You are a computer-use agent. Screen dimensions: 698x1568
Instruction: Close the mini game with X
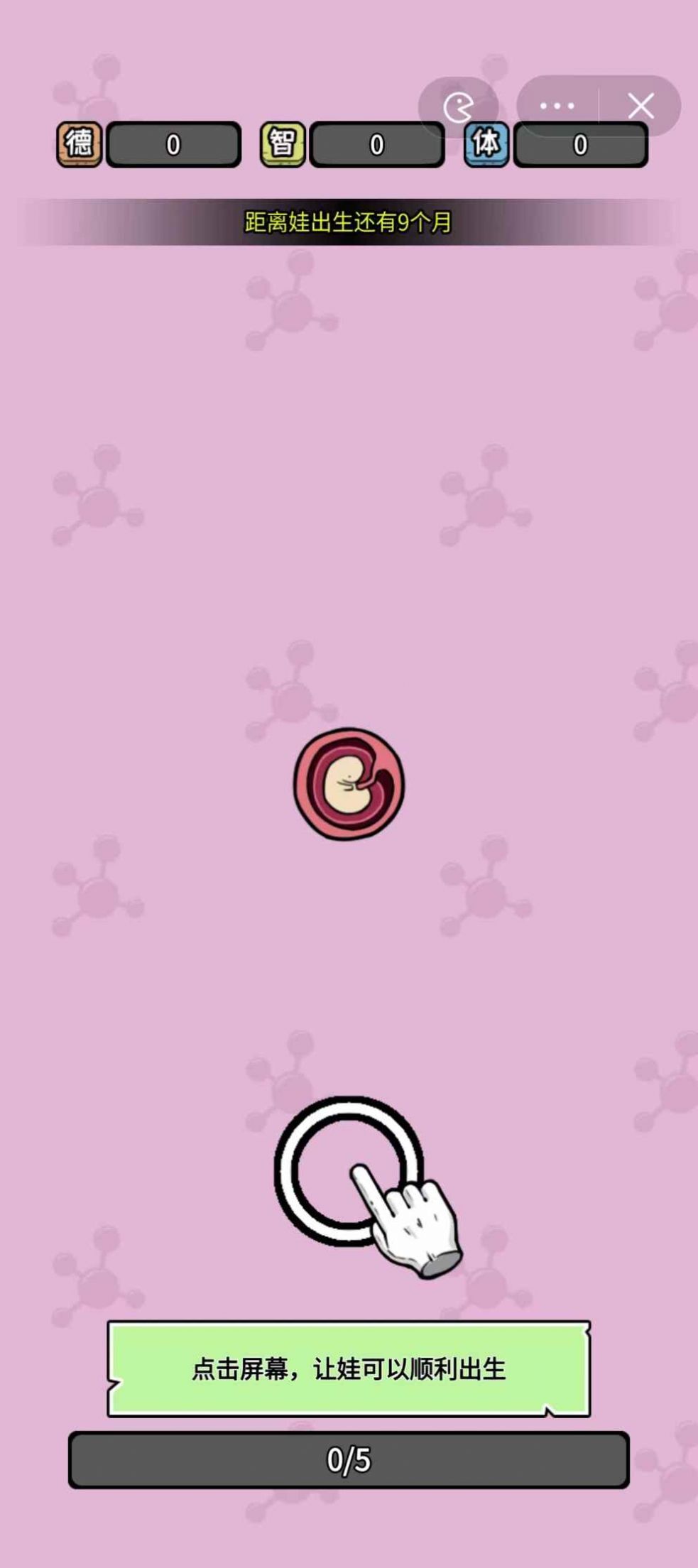[x=640, y=107]
